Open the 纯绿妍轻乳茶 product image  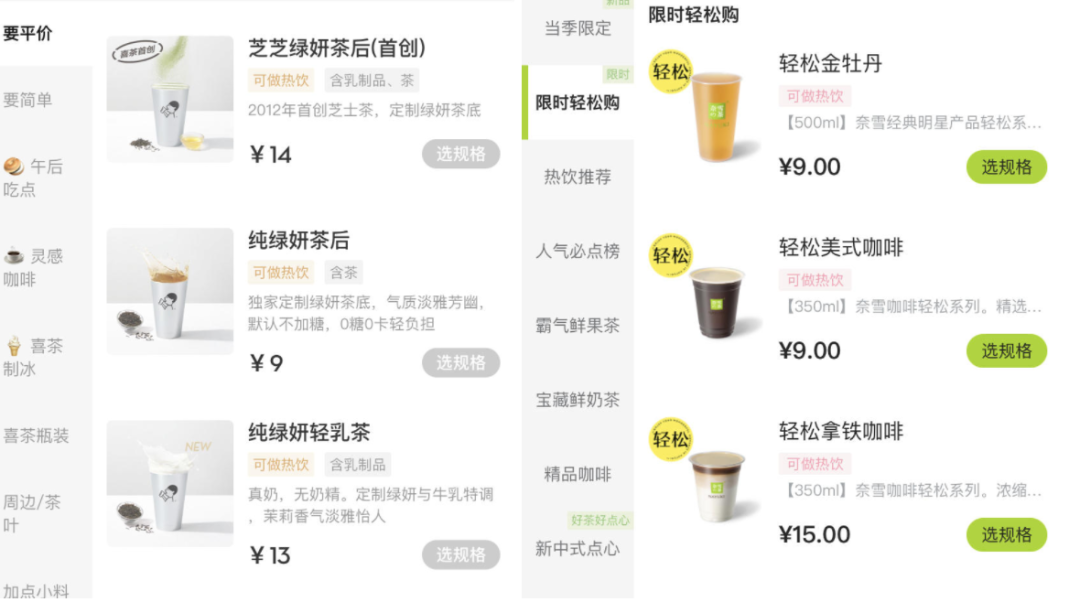[170, 483]
